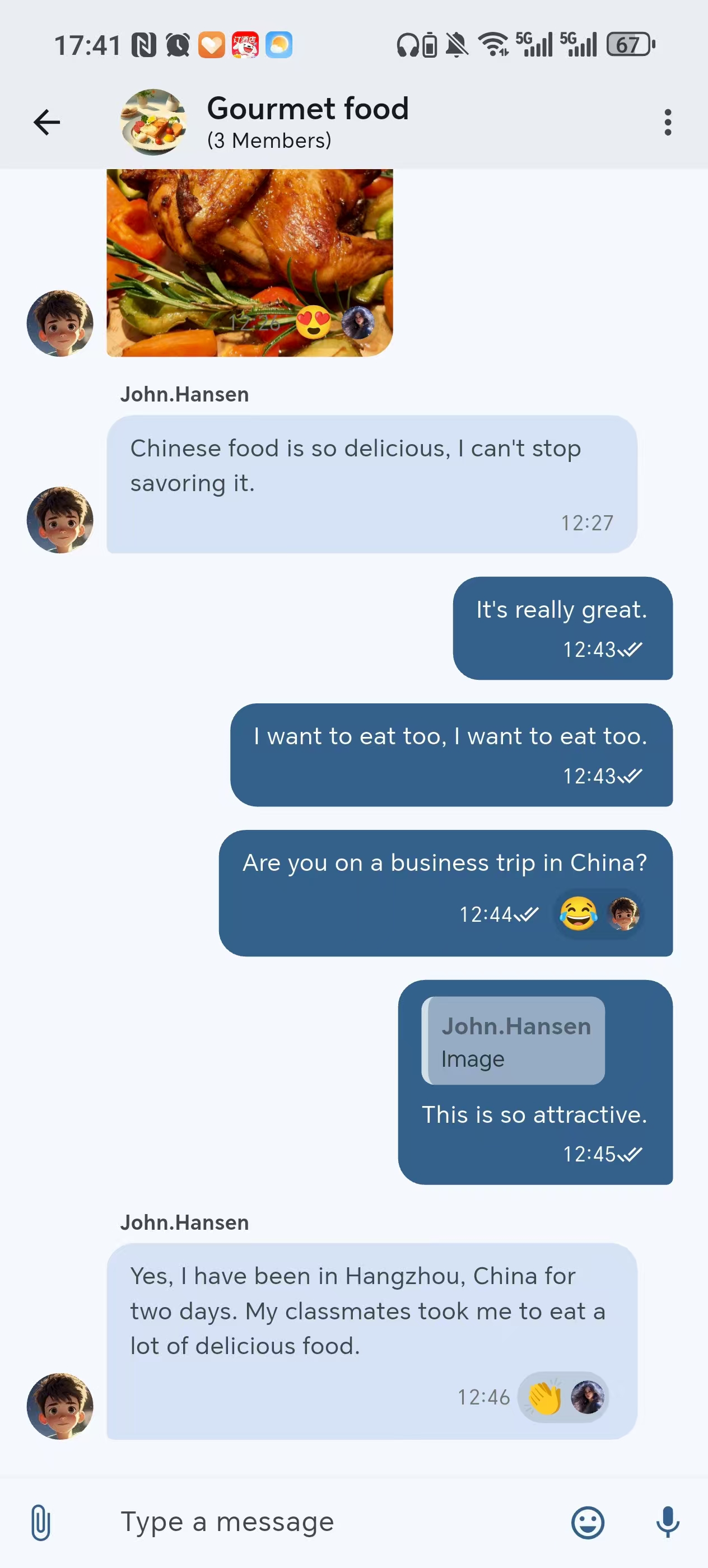Open the emoji picker
The height and width of the screenshot is (1568, 708).
click(x=588, y=1522)
